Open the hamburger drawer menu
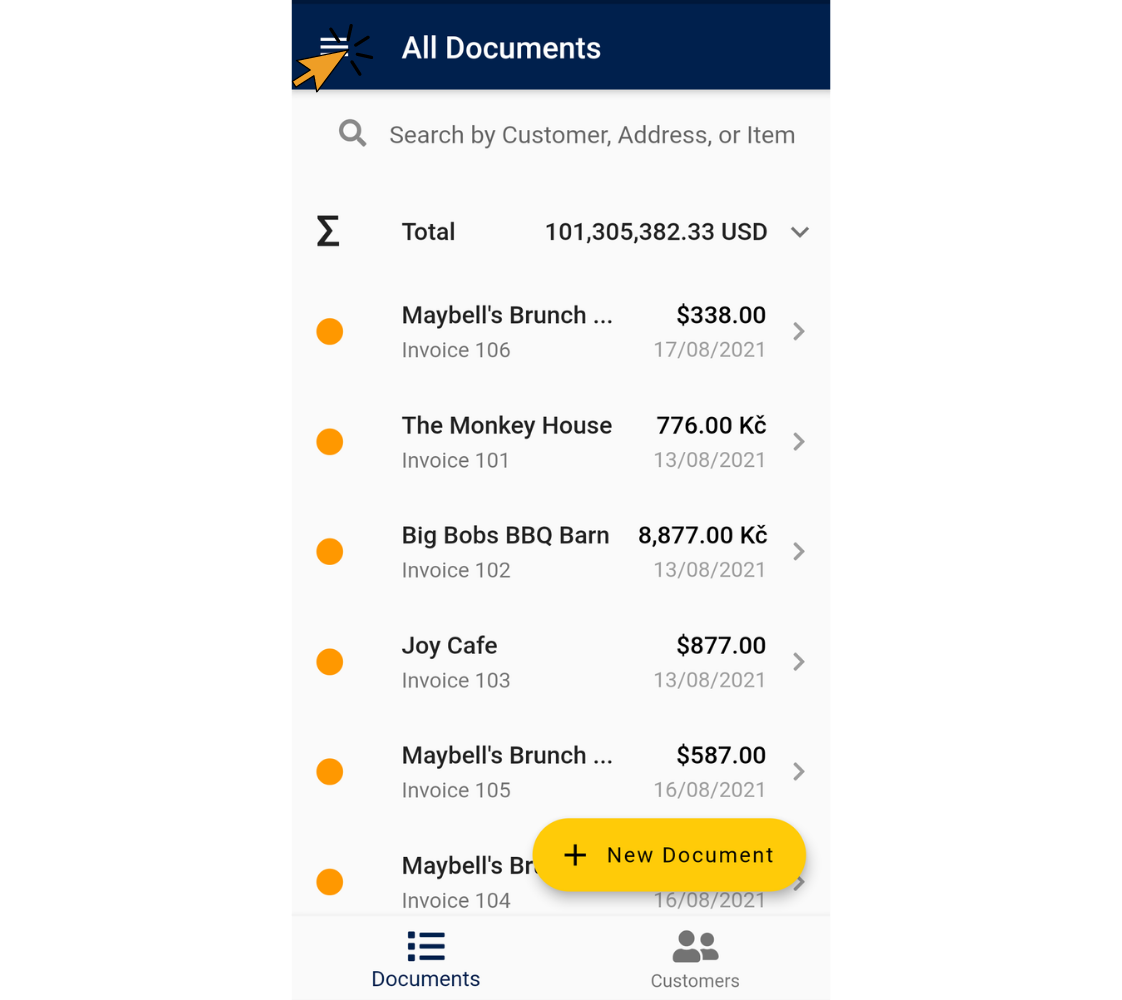 334,48
